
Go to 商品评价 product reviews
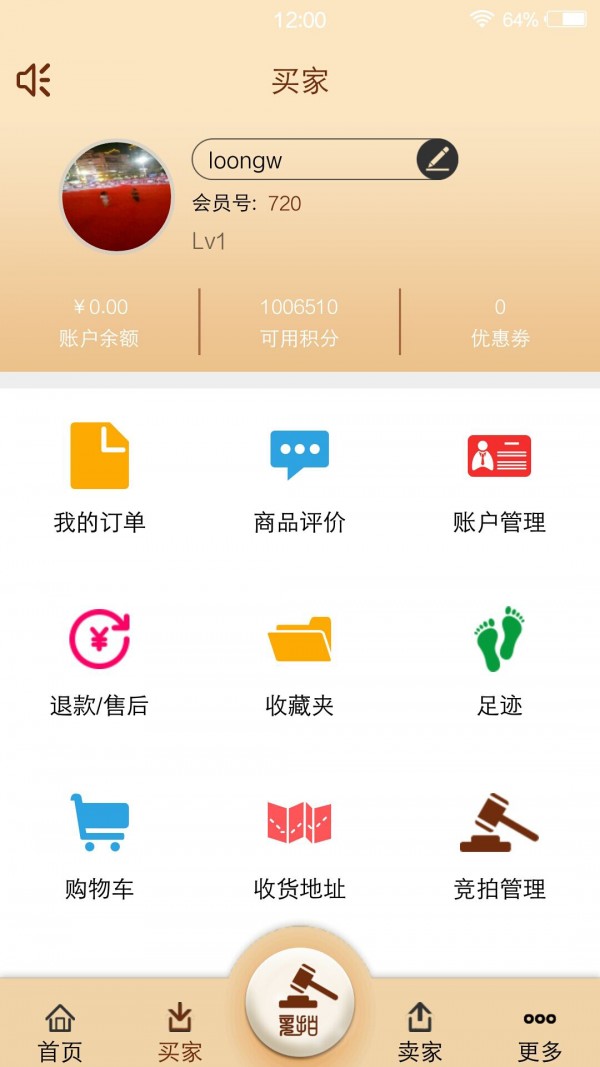299,476
